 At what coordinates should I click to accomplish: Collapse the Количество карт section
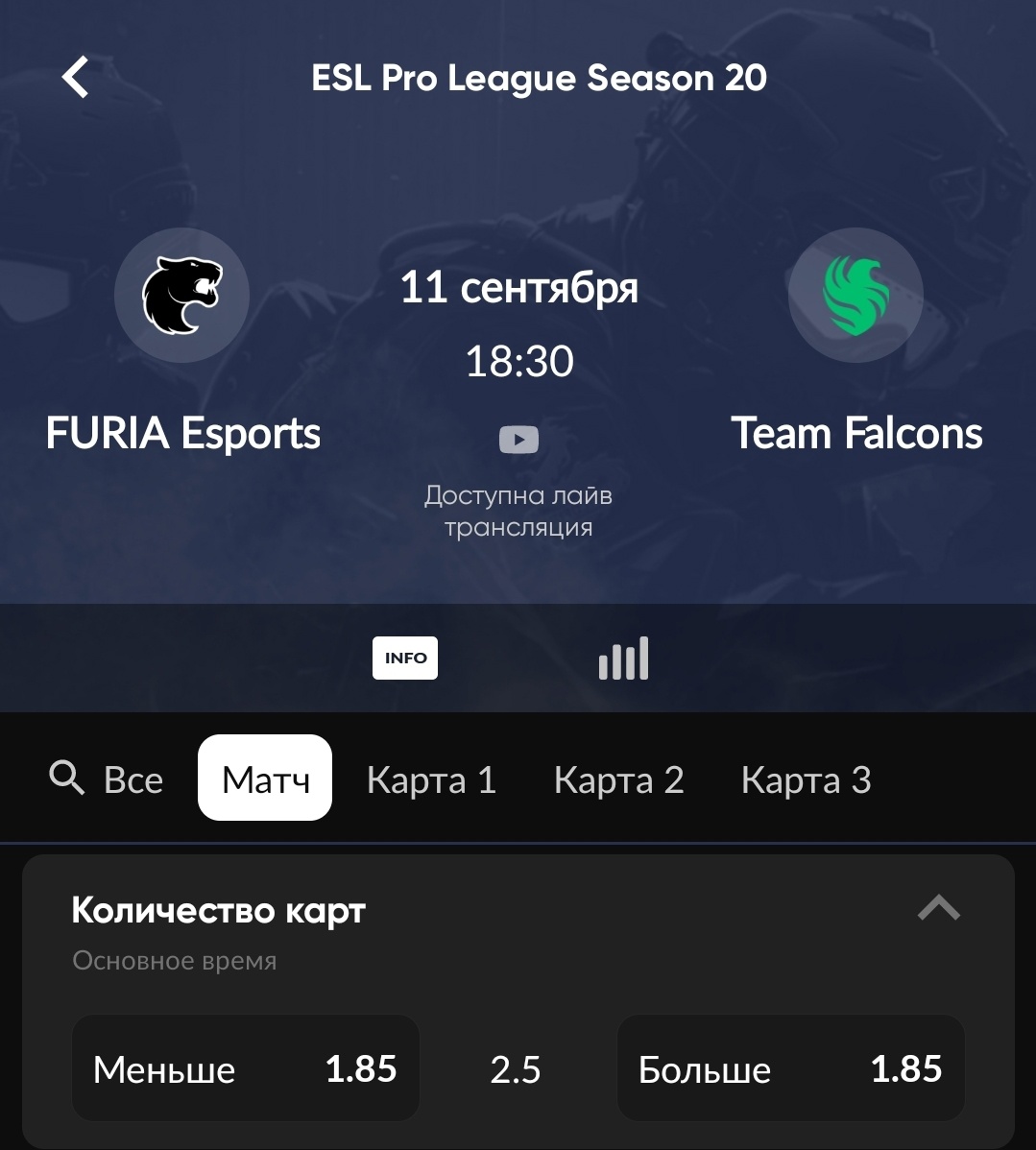point(938,908)
